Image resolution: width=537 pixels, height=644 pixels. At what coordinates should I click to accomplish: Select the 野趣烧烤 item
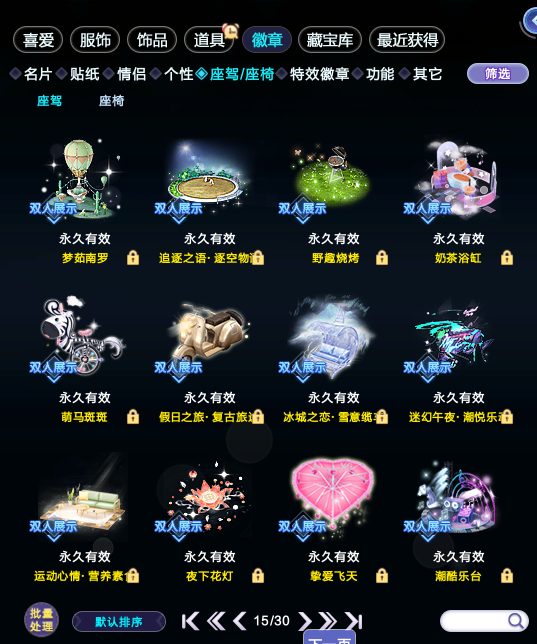pyautogui.click(x=334, y=179)
